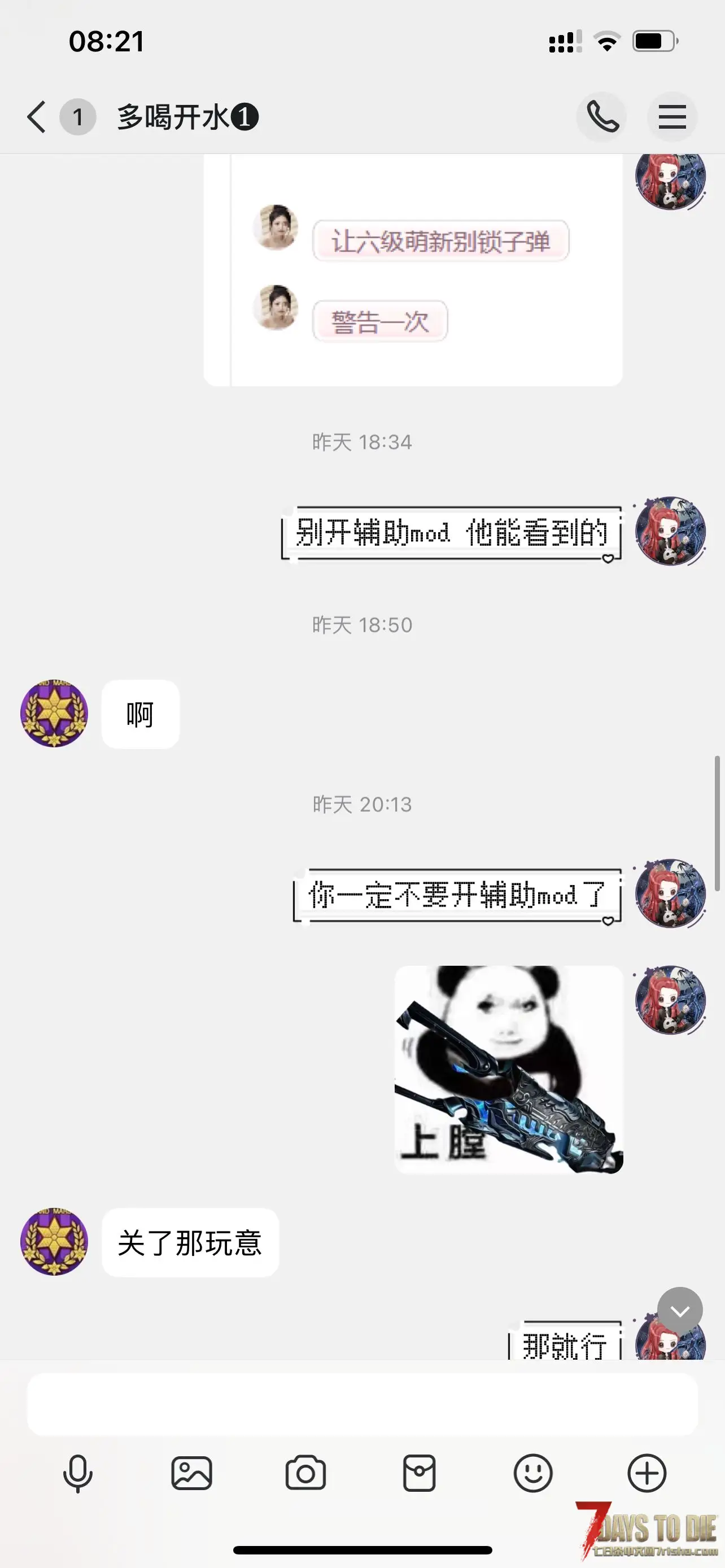Record a voice message with microphone
The image size is (725, 1568).
pos(78,1474)
